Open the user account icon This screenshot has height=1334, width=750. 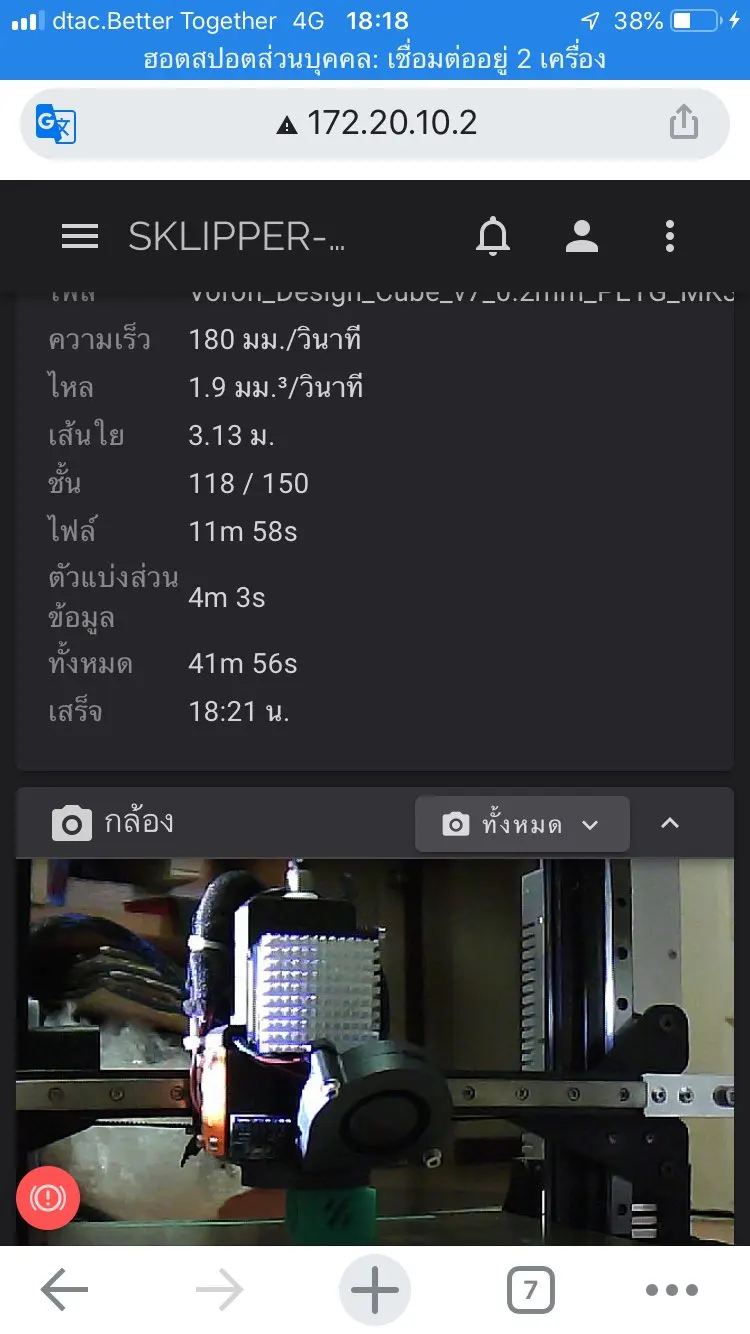[x=581, y=237]
